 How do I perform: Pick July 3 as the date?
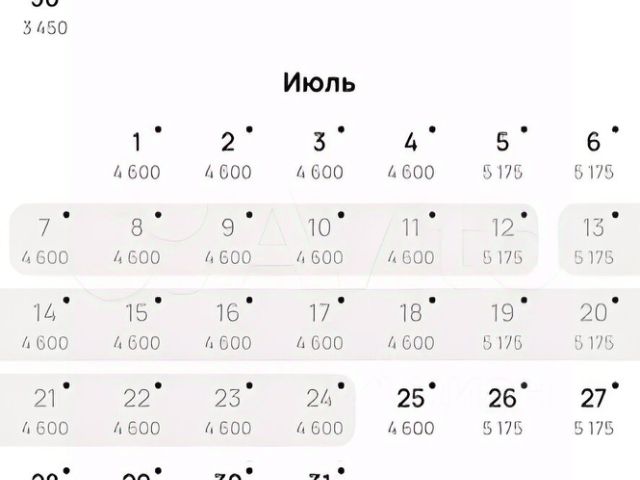[319, 153]
